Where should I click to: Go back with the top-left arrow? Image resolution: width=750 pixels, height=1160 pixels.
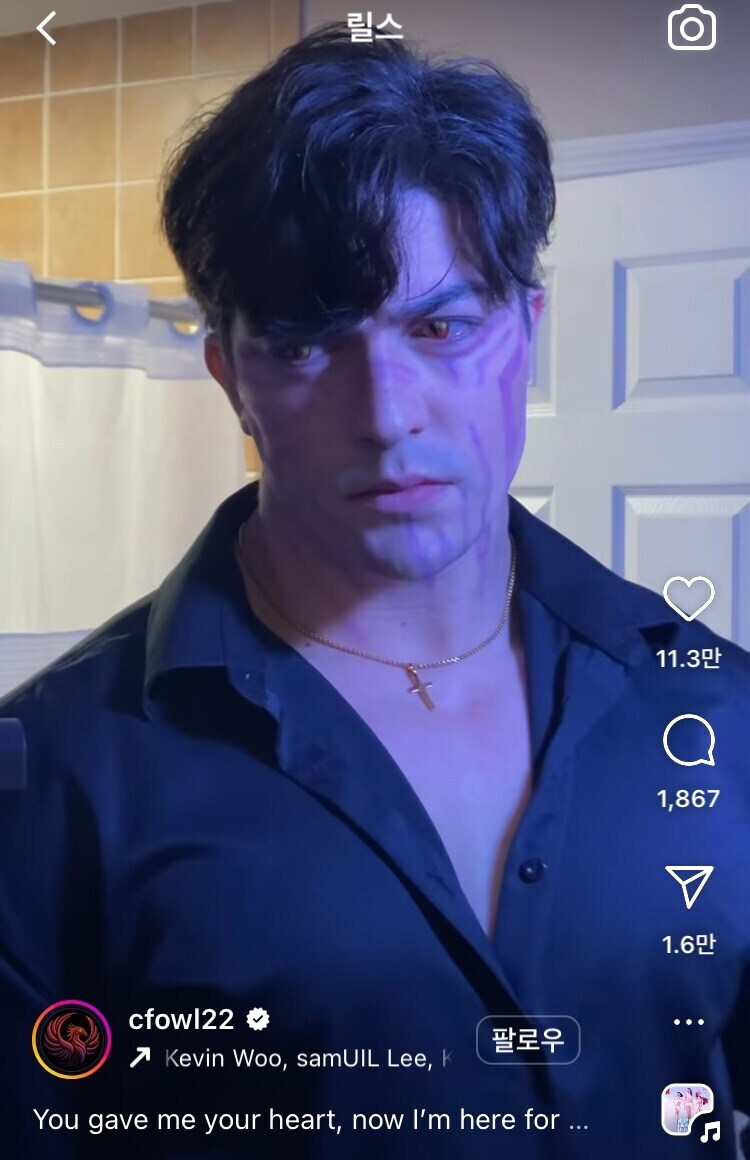pos(46,28)
